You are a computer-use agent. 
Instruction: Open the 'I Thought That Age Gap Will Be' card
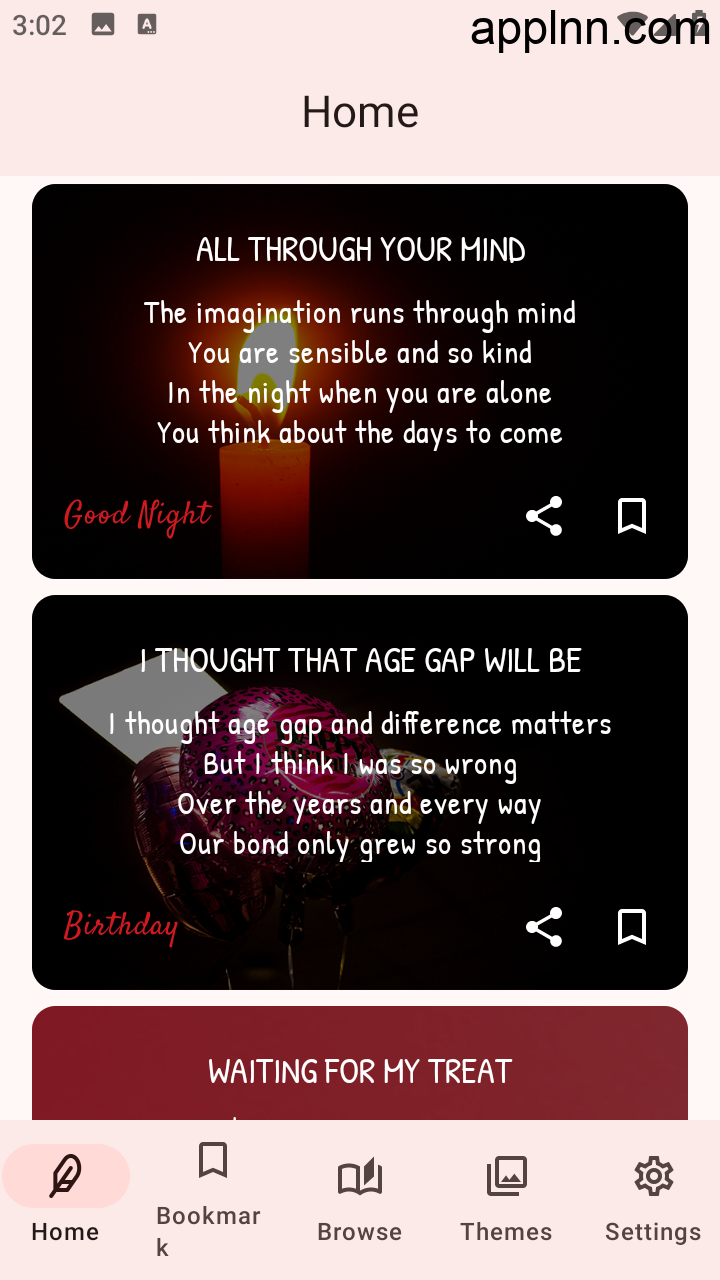(x=360, y=792)
